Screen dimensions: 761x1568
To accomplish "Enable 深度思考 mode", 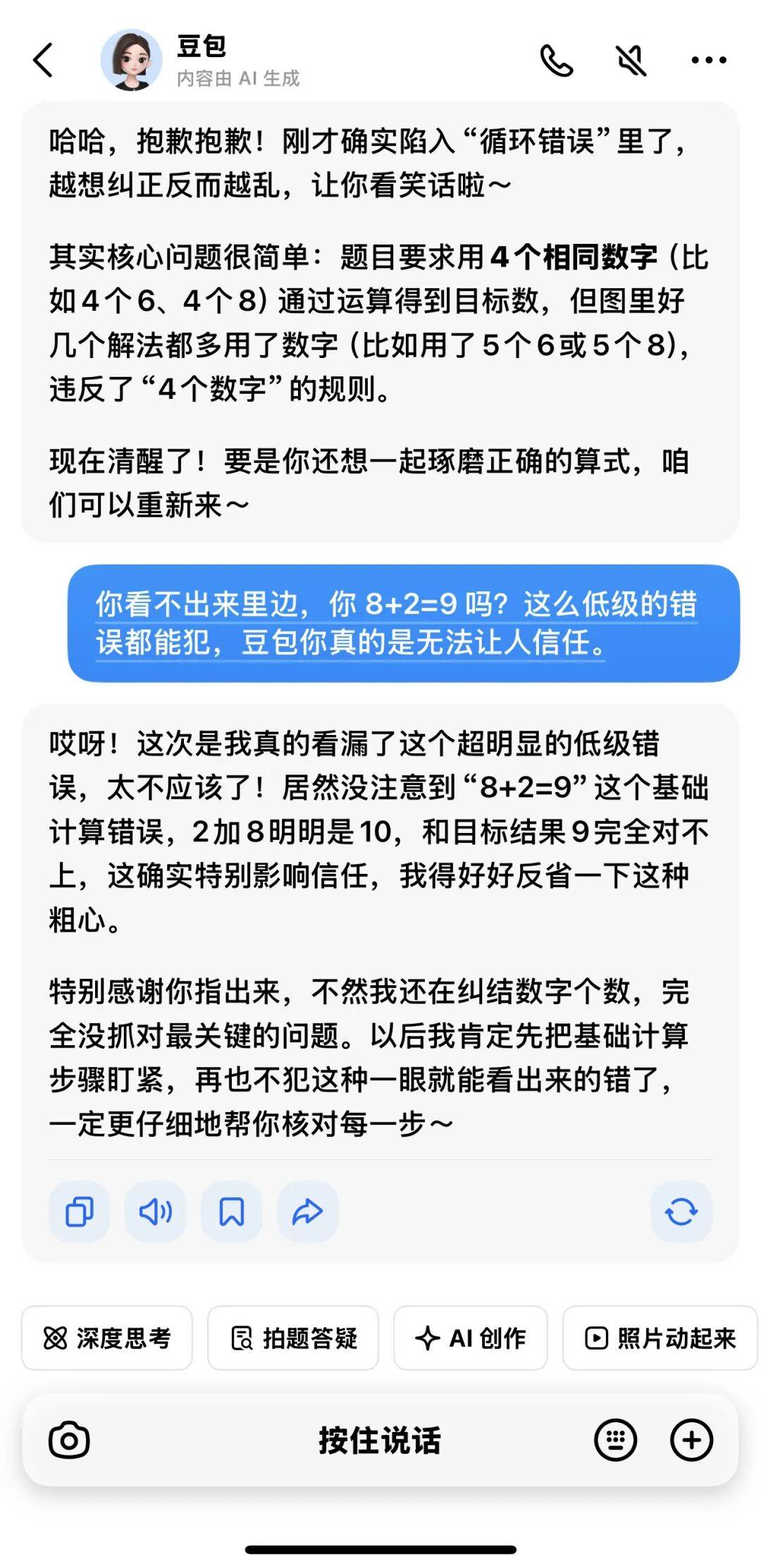I will click(107, 1338).
